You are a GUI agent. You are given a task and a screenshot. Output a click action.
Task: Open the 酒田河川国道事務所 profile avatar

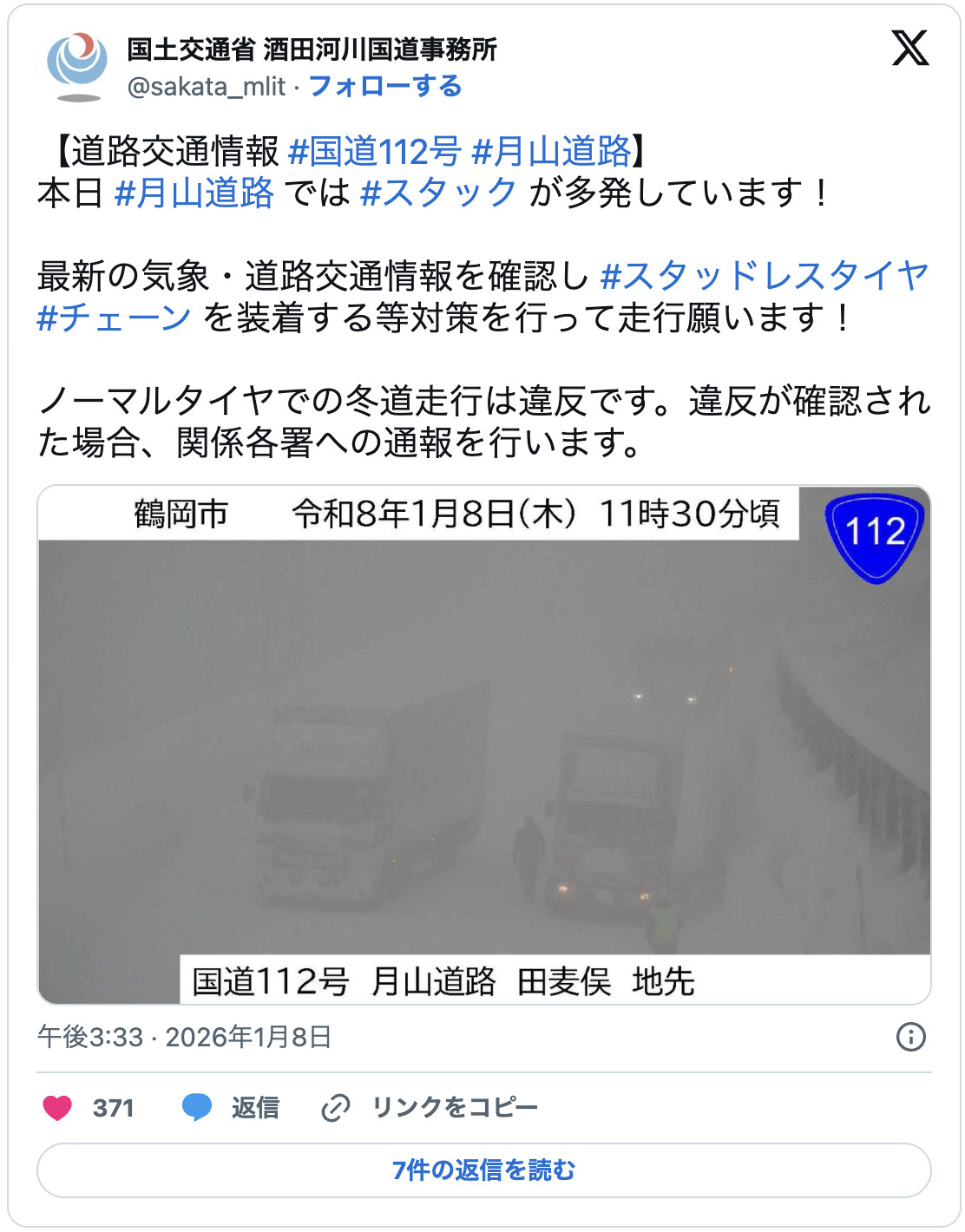tap(77, 67)
